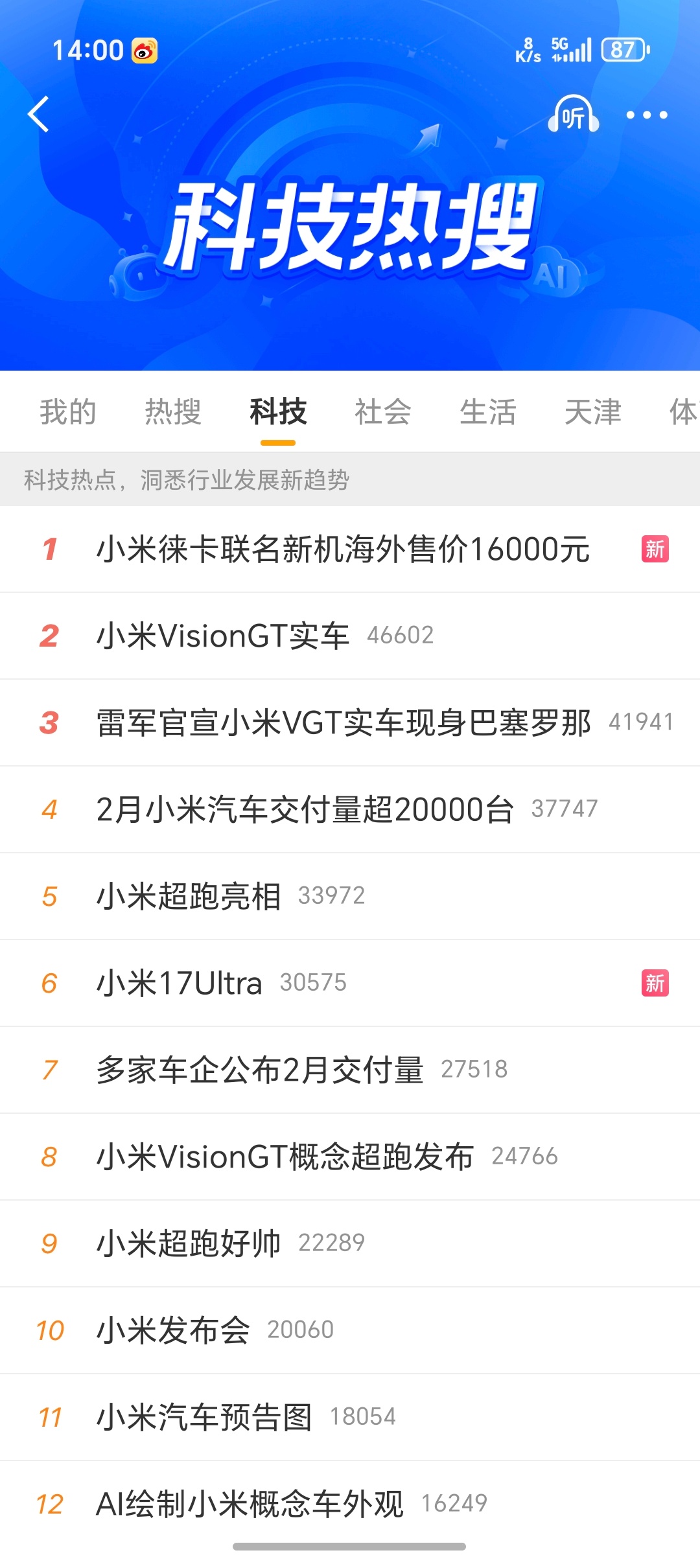Tap the 科技热搜 banner title
This screenshot has width=700, height=1568.
click(350, 230)
